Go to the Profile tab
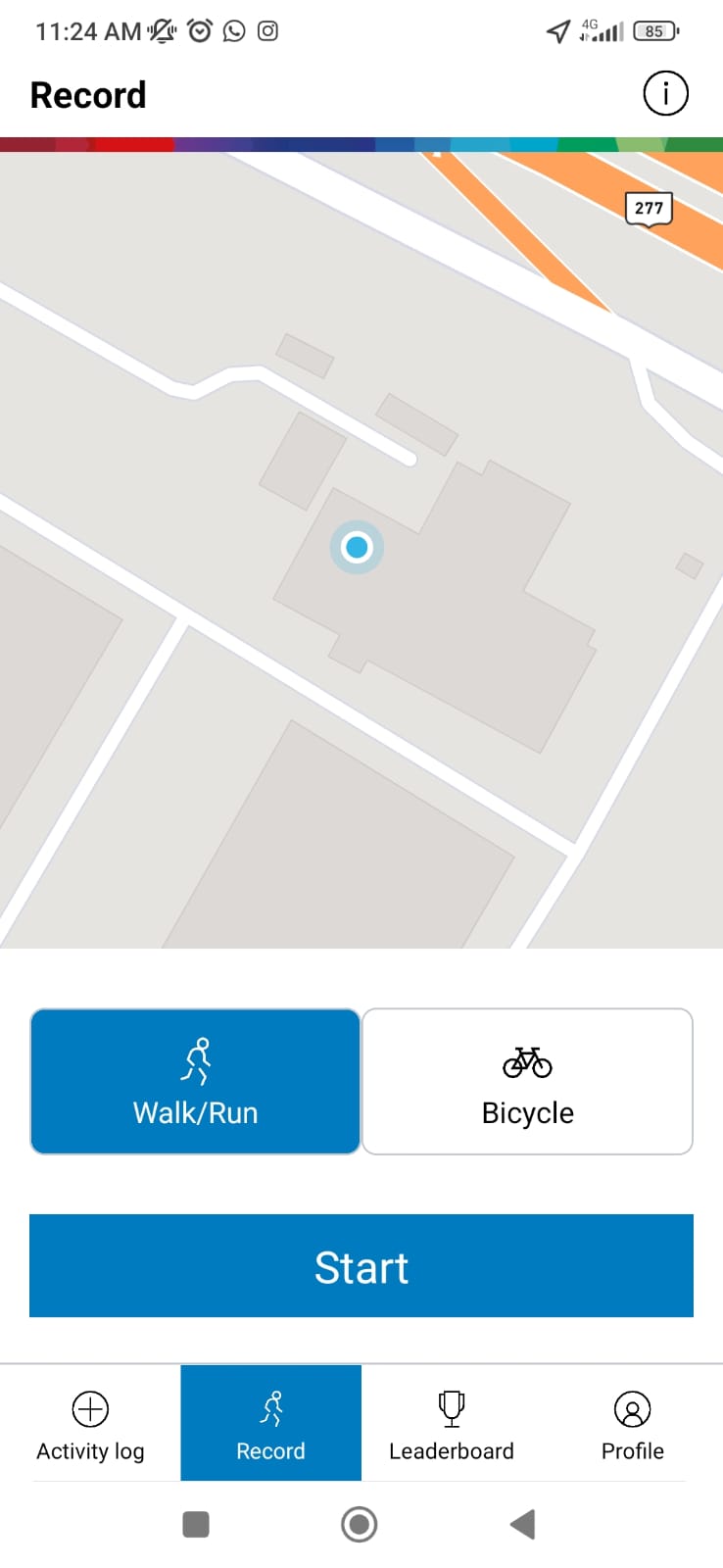The height and width of the screenshot is (1568, 723). 633,1423
